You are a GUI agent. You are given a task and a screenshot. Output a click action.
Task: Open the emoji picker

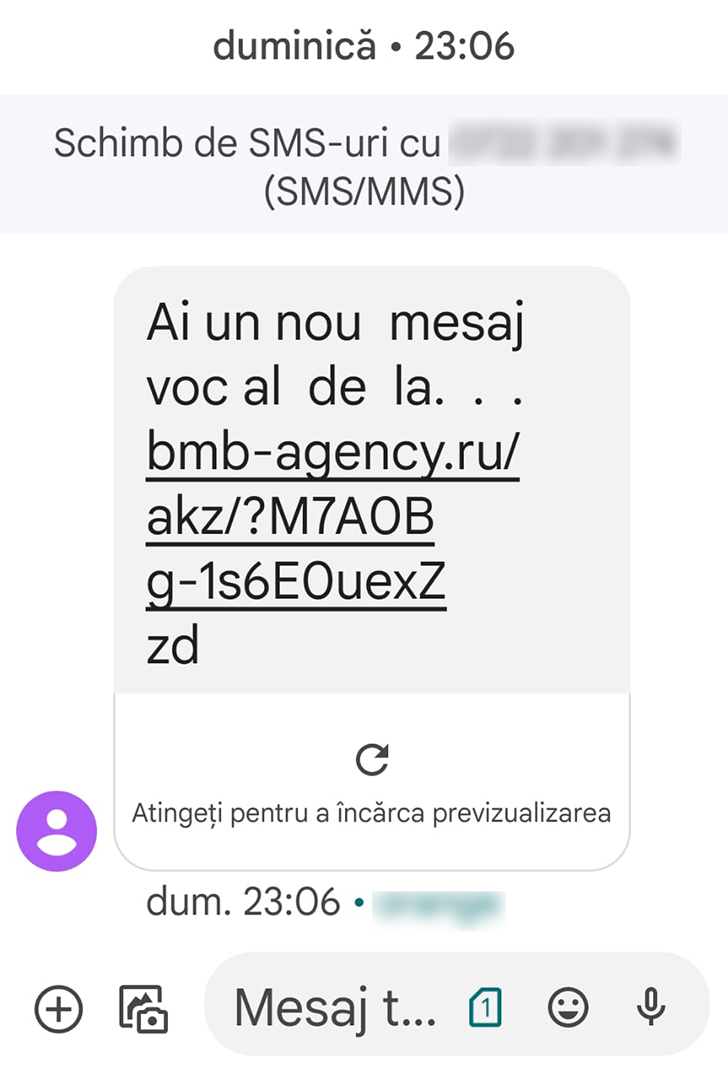[x=568, y=1008]
